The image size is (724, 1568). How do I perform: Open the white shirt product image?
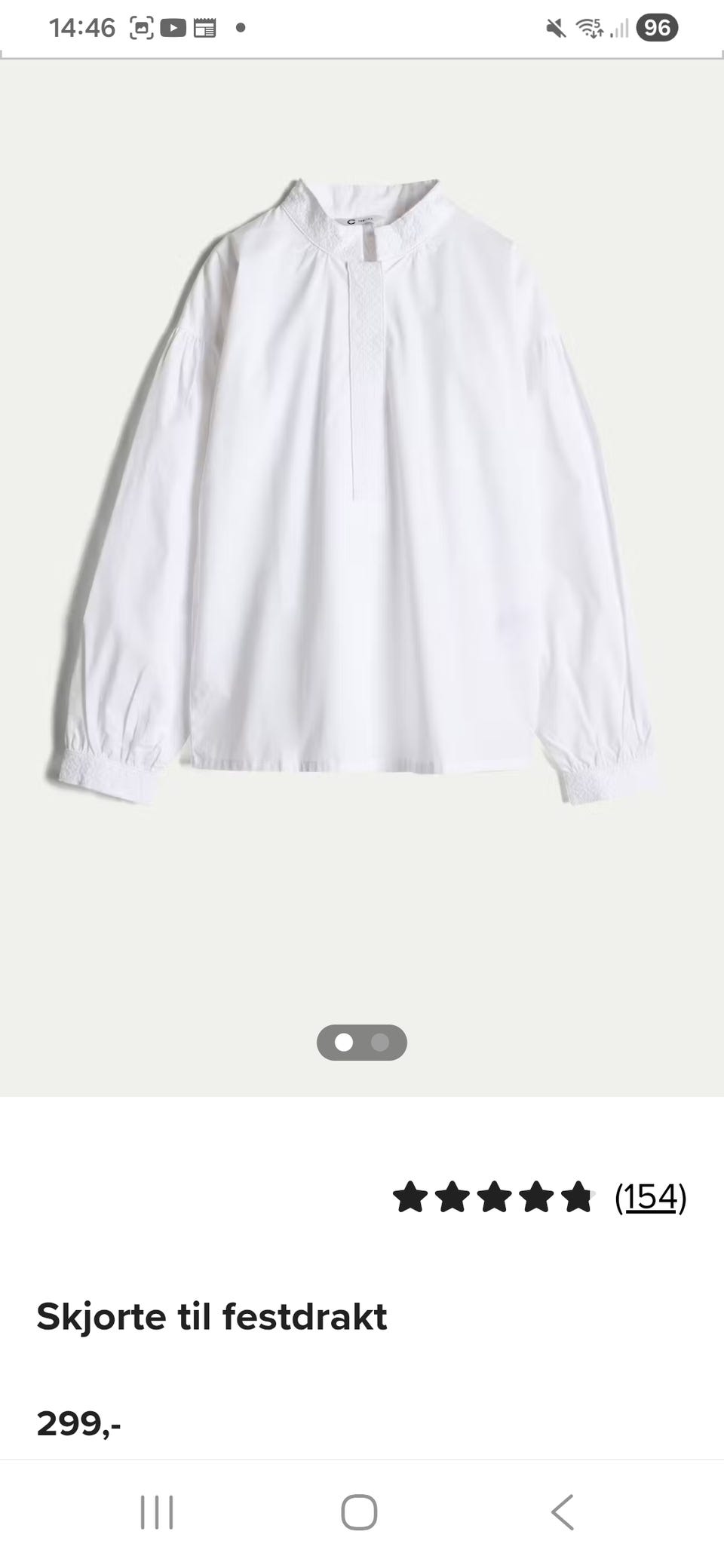[362, 490]
